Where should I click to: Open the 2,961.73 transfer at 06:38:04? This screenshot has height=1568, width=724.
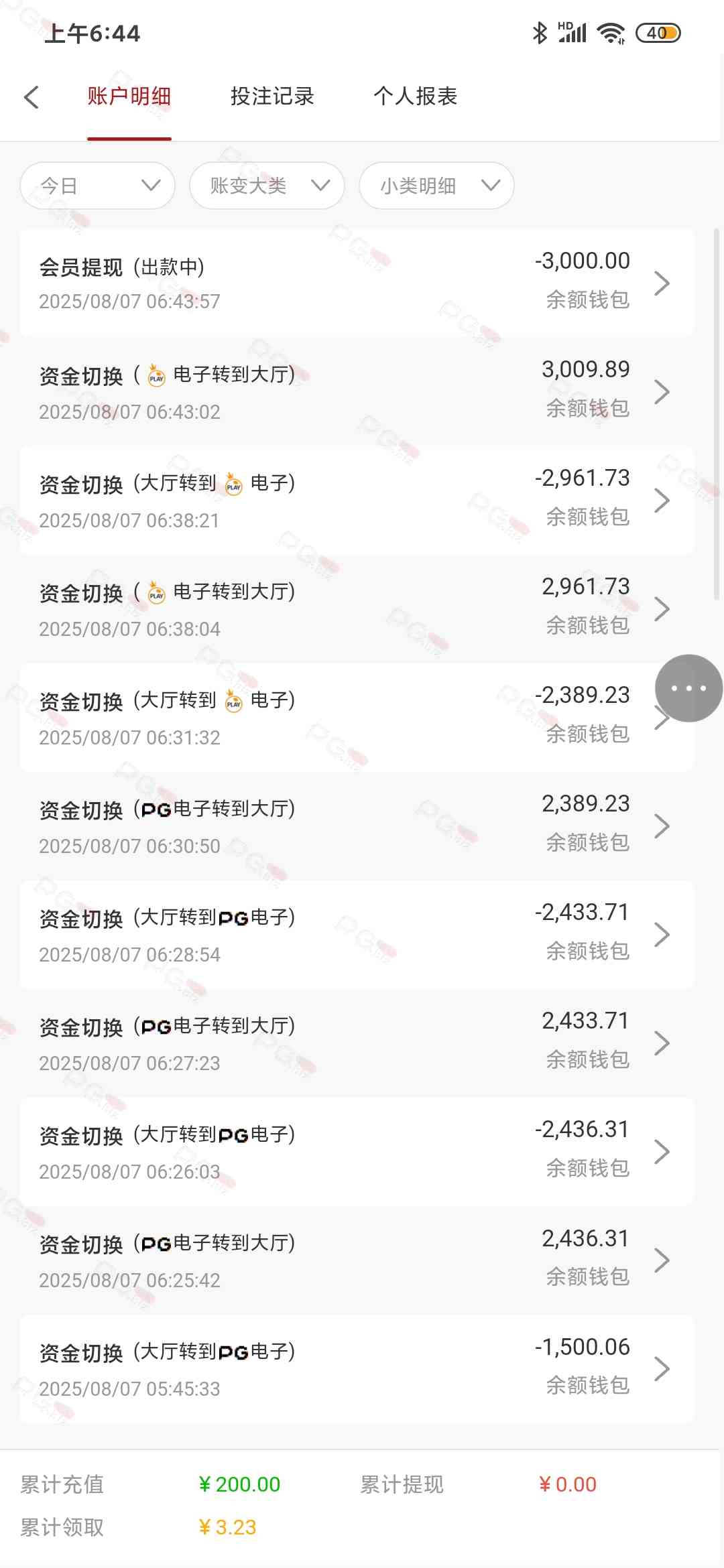357,608
